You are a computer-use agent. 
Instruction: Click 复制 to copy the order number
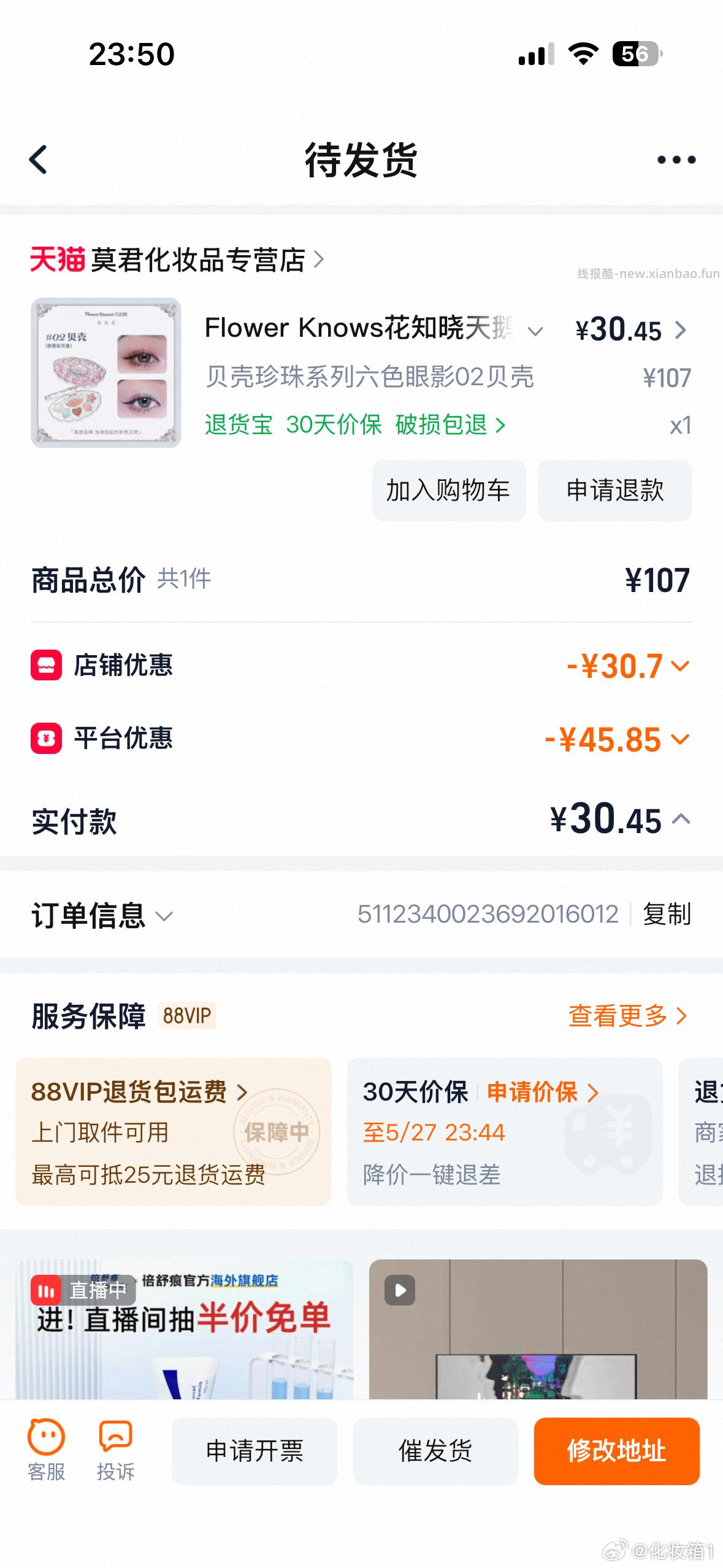coord(667,915)
